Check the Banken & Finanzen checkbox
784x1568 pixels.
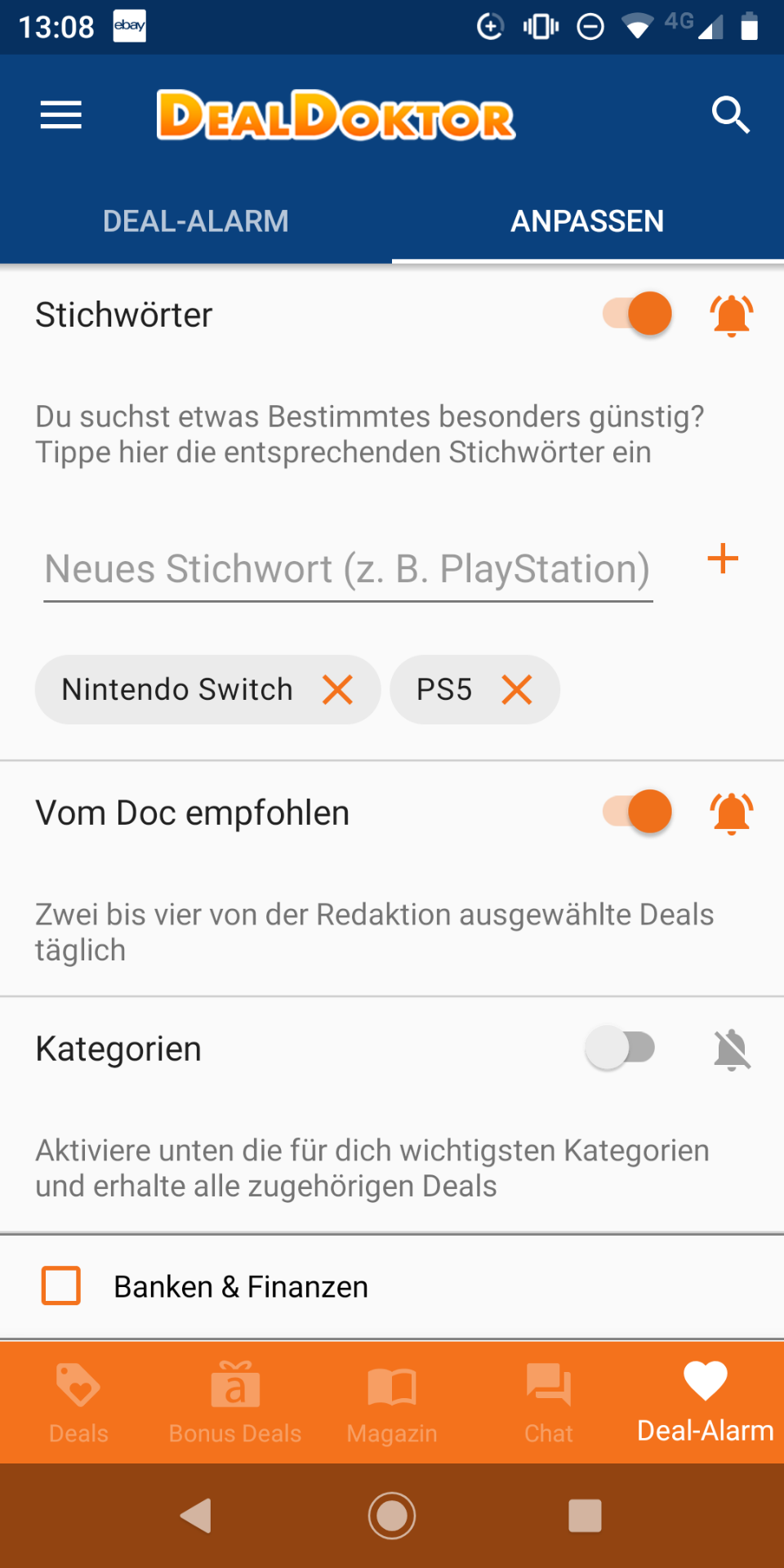[61, 1285]
